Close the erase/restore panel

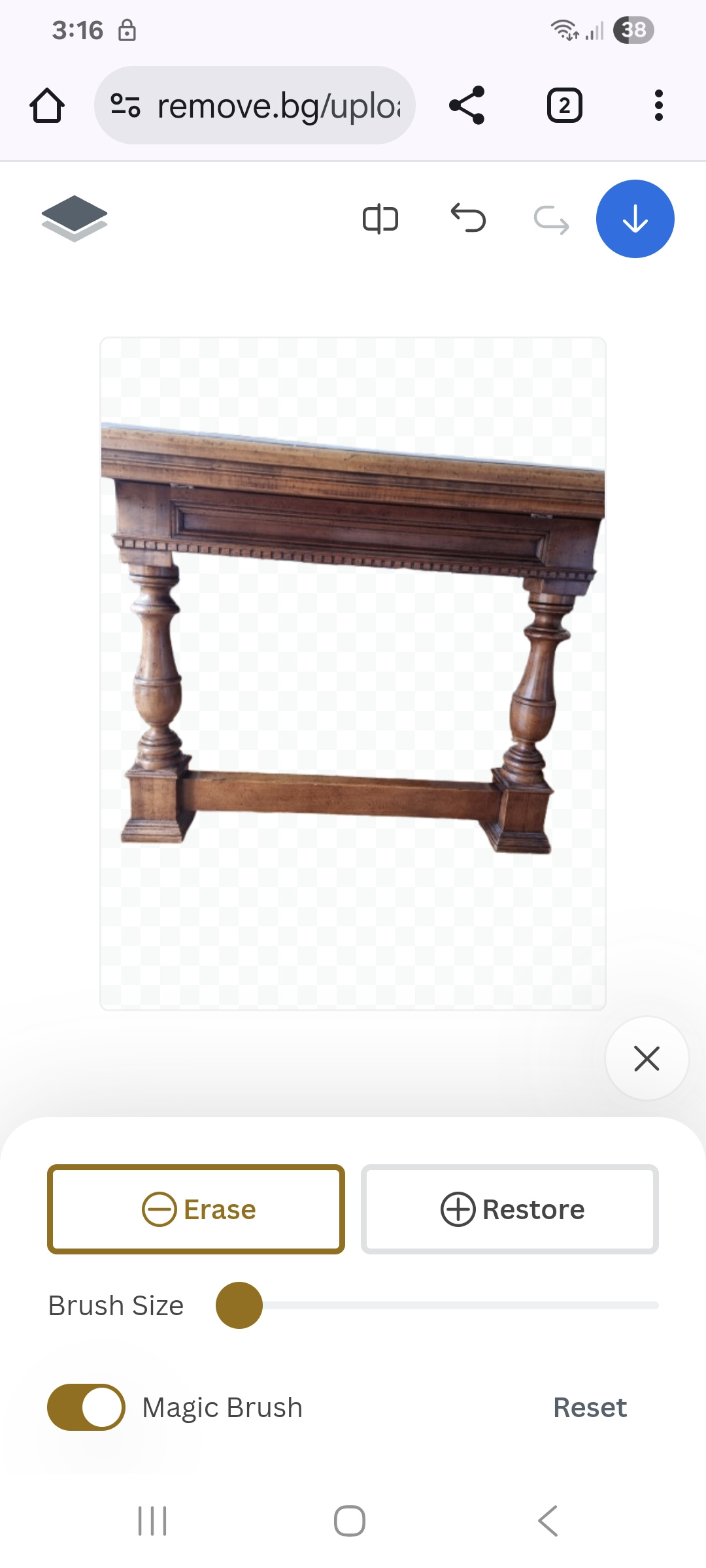click(647, 1058)
